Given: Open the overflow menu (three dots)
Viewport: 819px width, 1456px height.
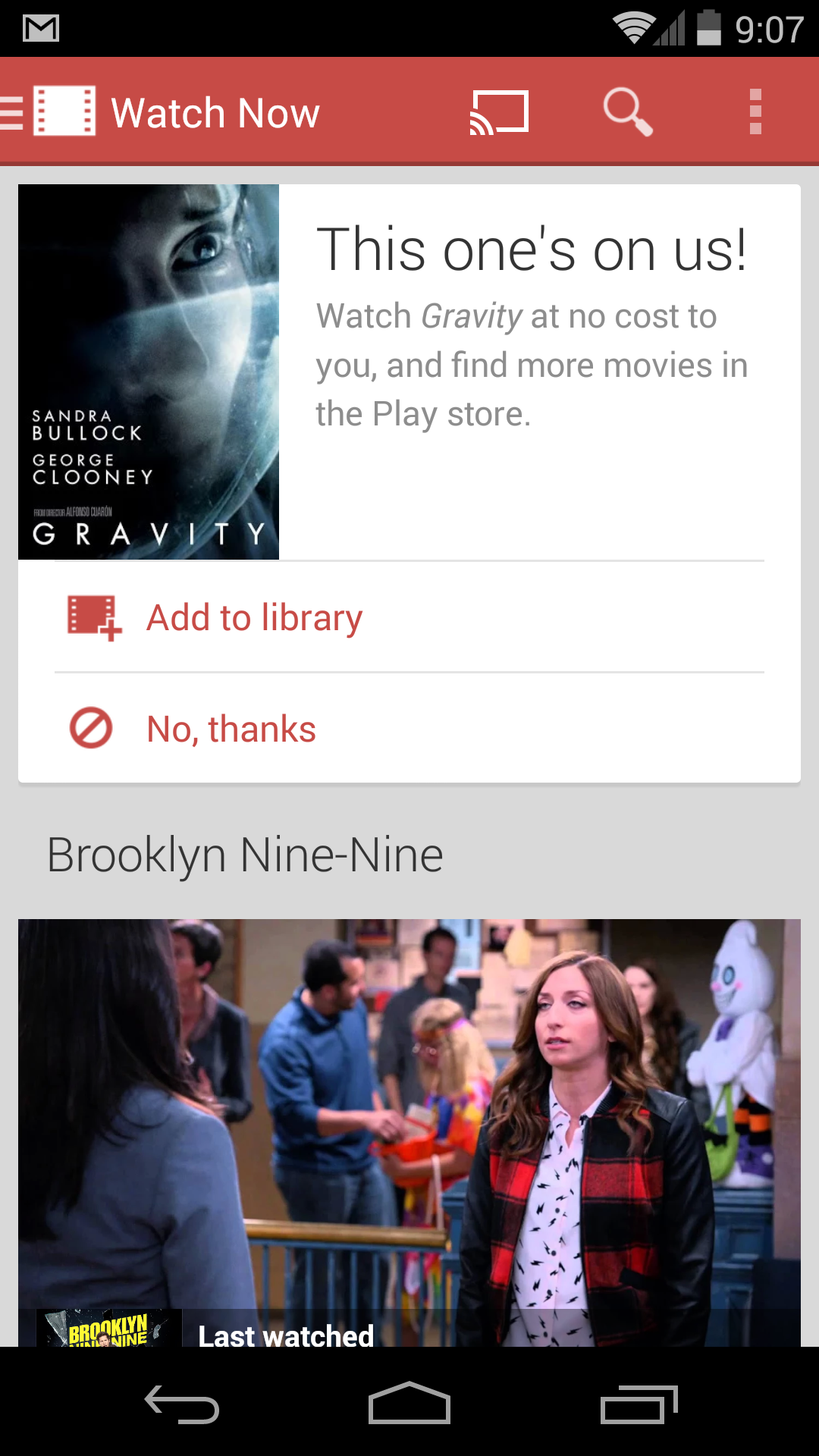Looking at the screenshot, I should [755, 111].
